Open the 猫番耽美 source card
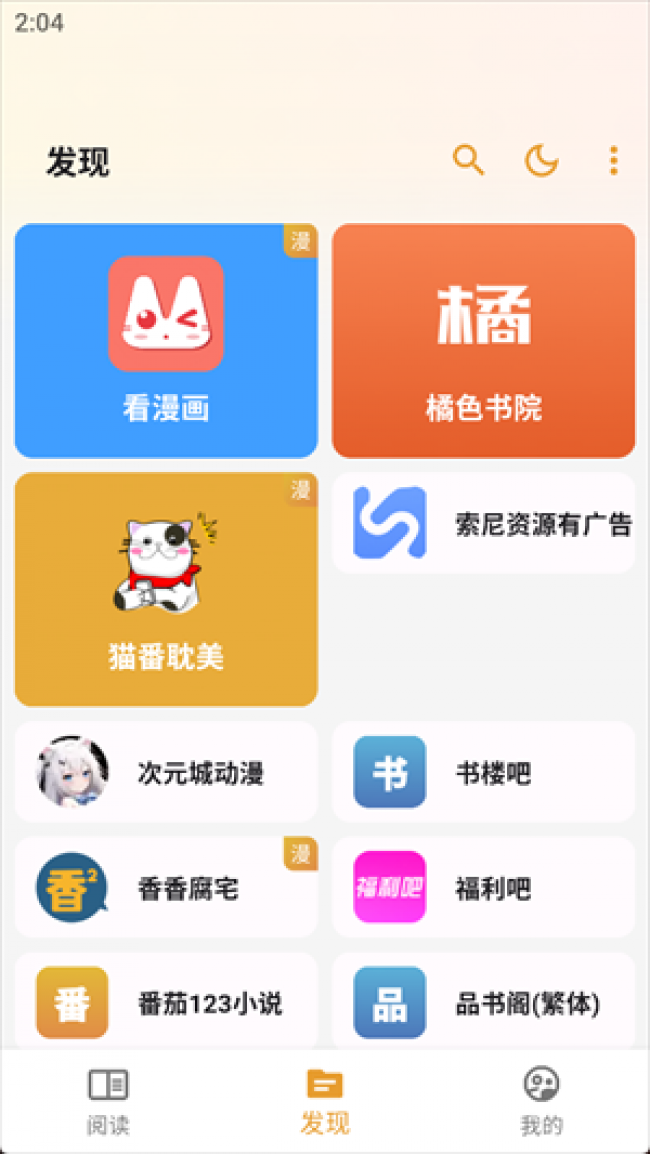Image resolution: width=650 pixels, height=1154 pixels. (x=166, y=589)
